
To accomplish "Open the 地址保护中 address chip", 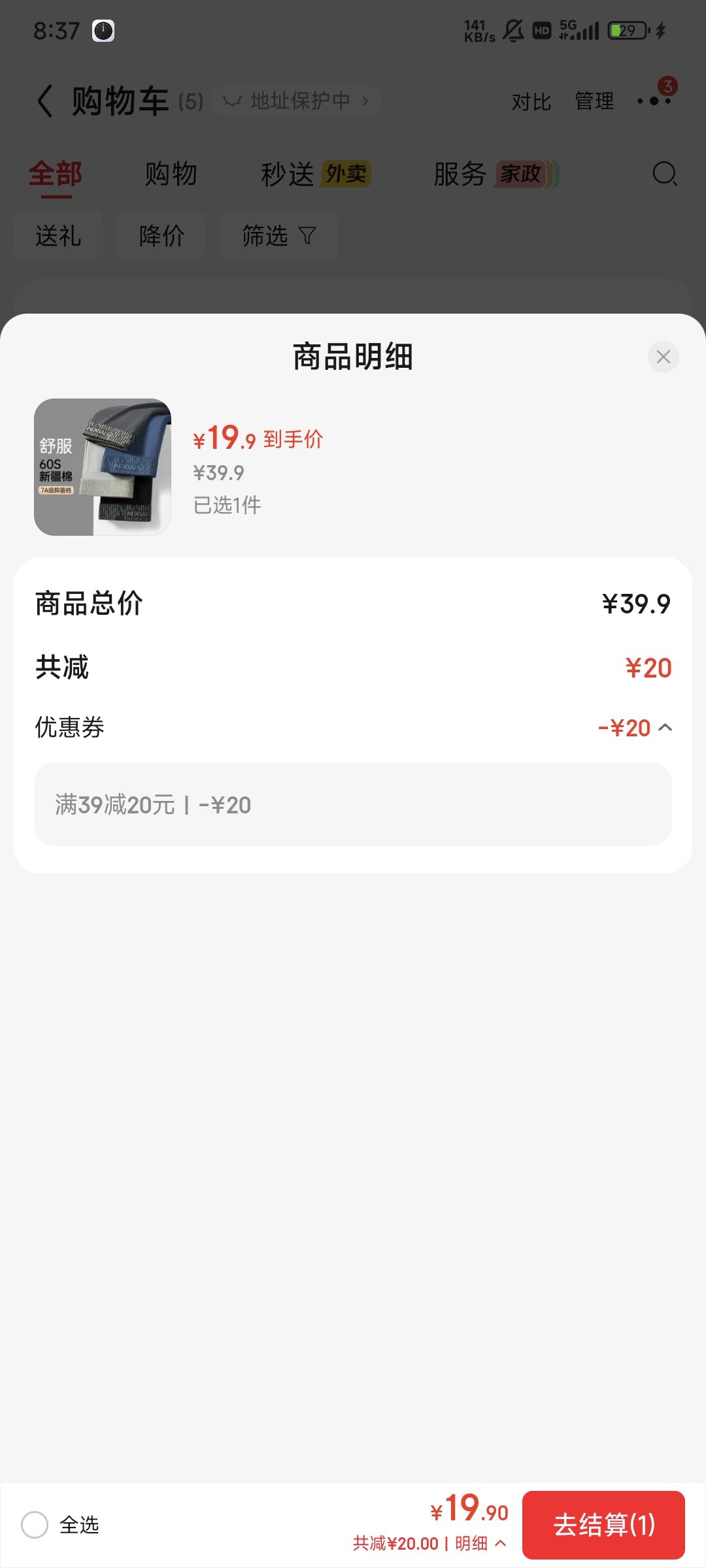I will (x=297, y=101).
